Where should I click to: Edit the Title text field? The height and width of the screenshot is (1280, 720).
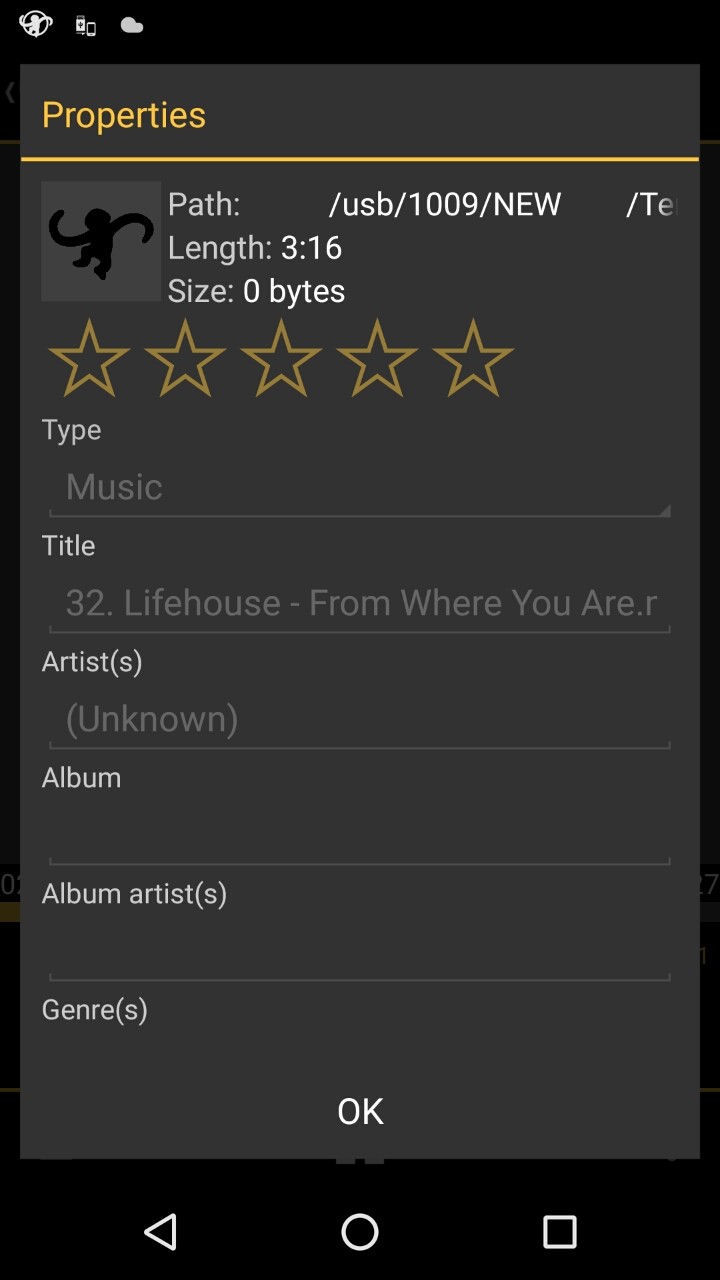click(x=359, y=603)
